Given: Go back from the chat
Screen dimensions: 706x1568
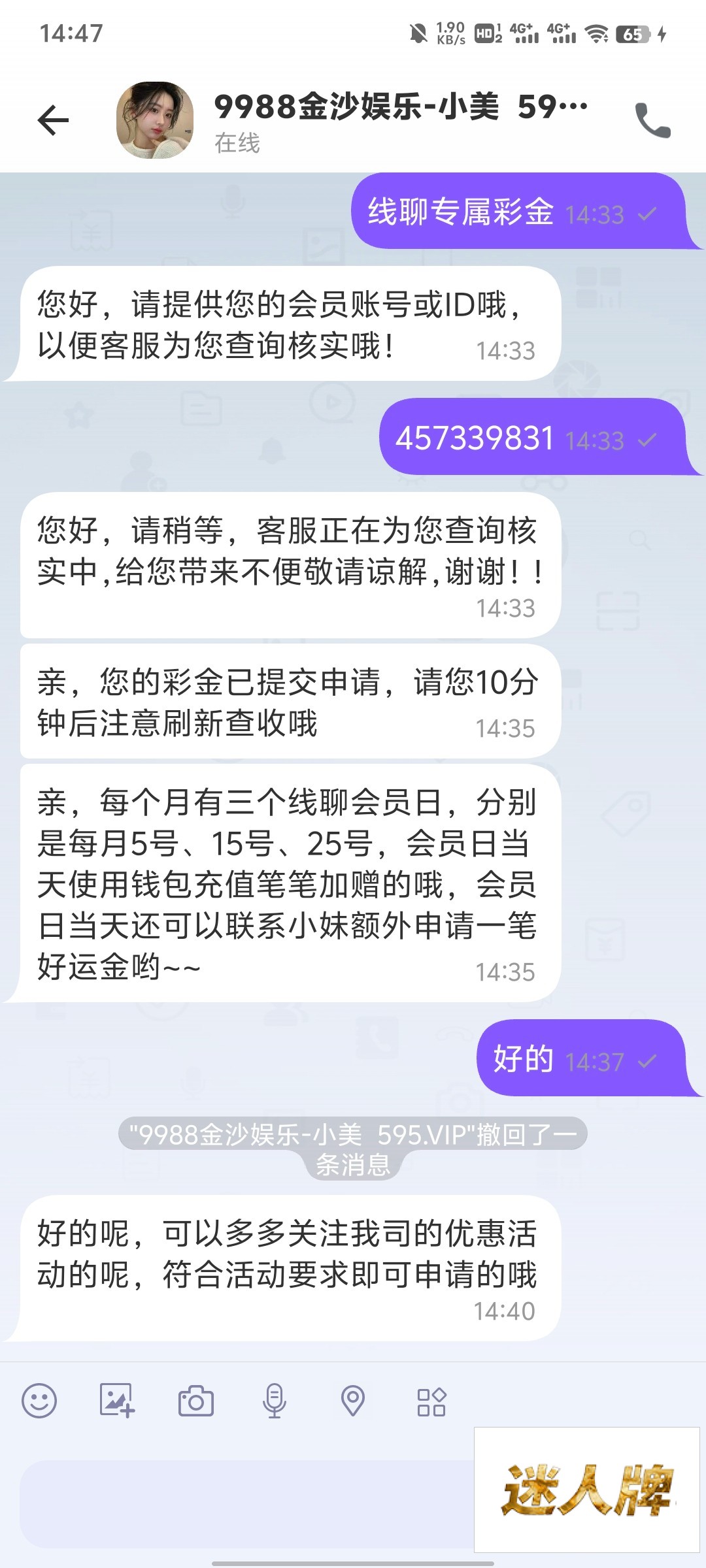Looking at the screenshot, I should (x=53, y=120).
